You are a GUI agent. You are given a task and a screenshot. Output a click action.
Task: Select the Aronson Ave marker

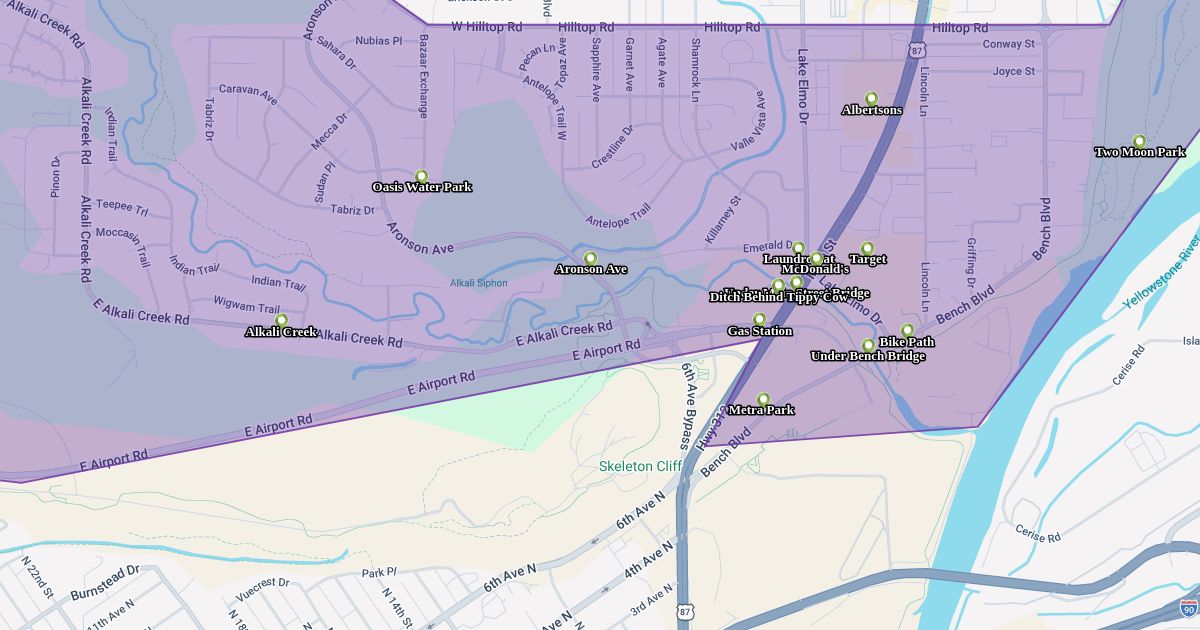[x=590, y=258]
